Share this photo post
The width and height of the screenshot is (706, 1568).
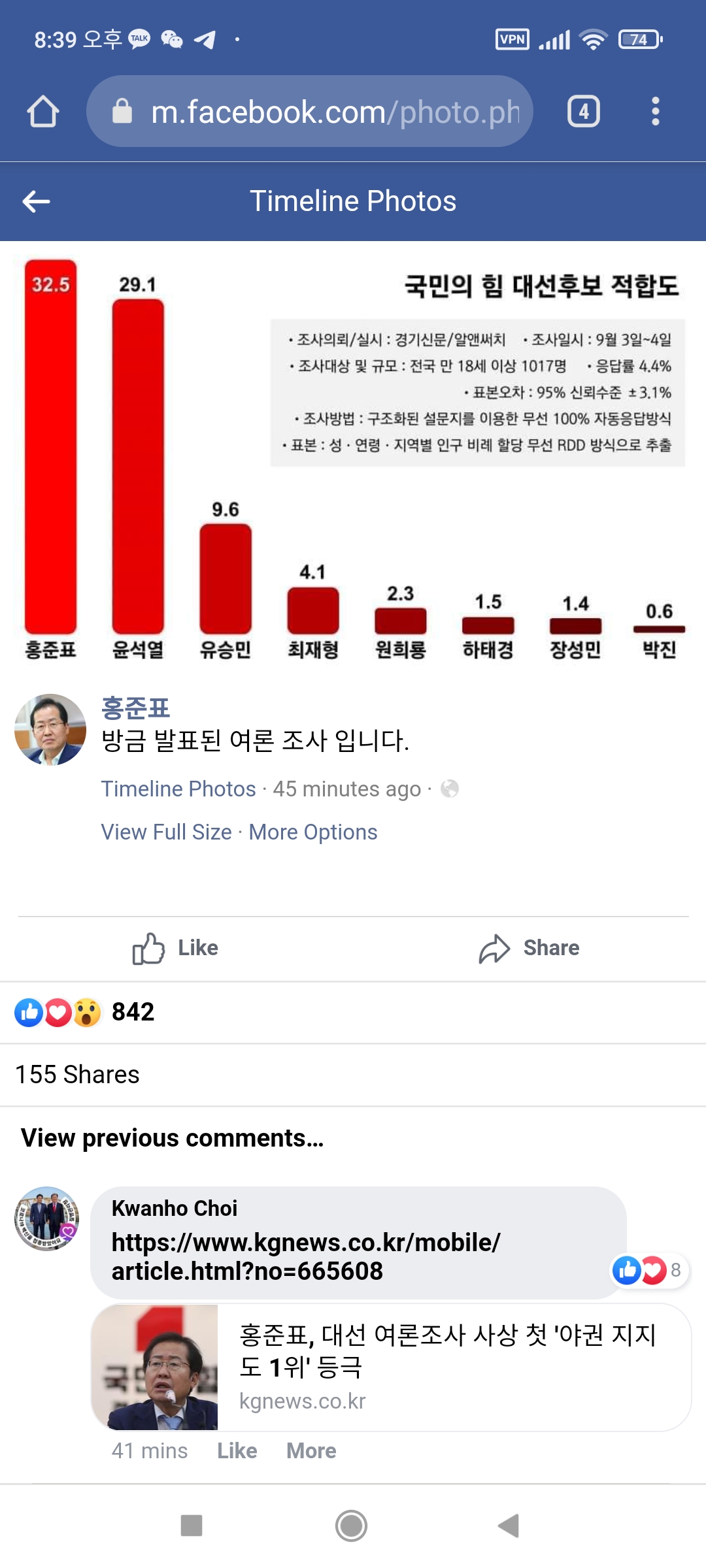tap(529, 948)
